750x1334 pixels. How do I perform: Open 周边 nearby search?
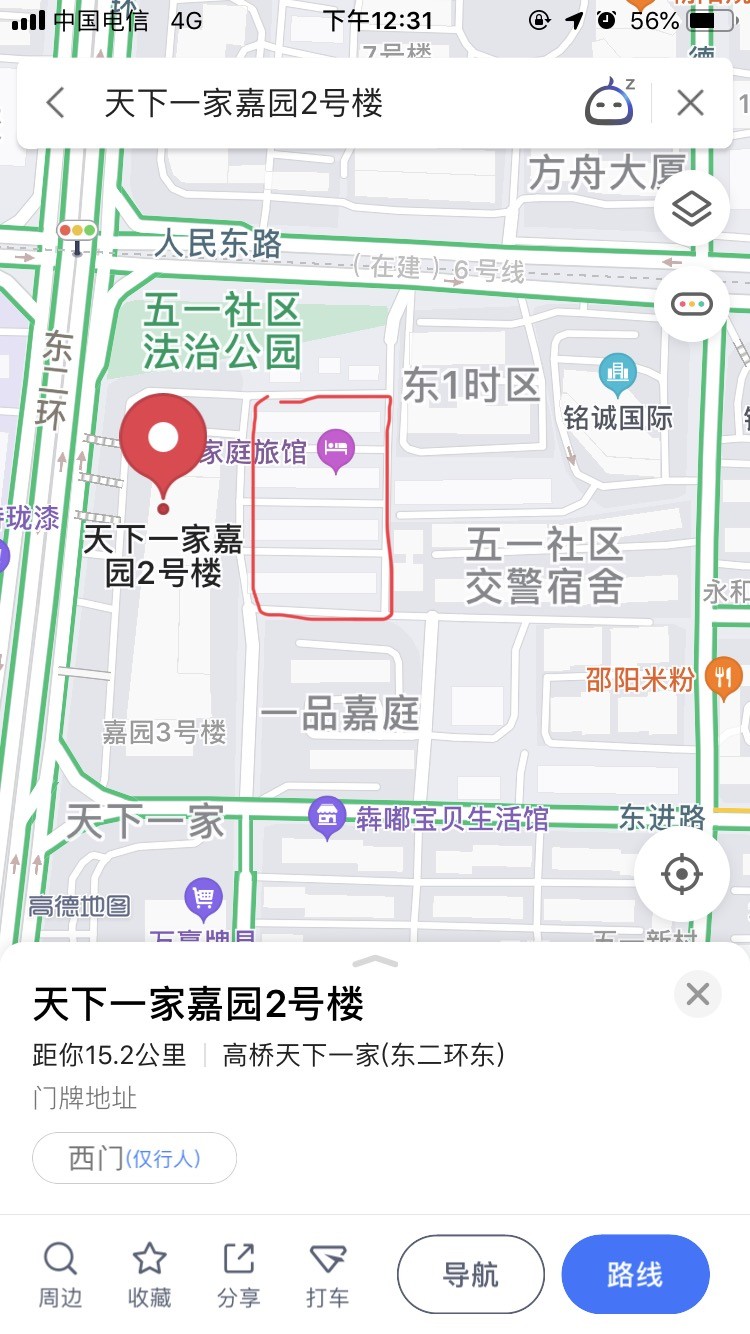60,1274
